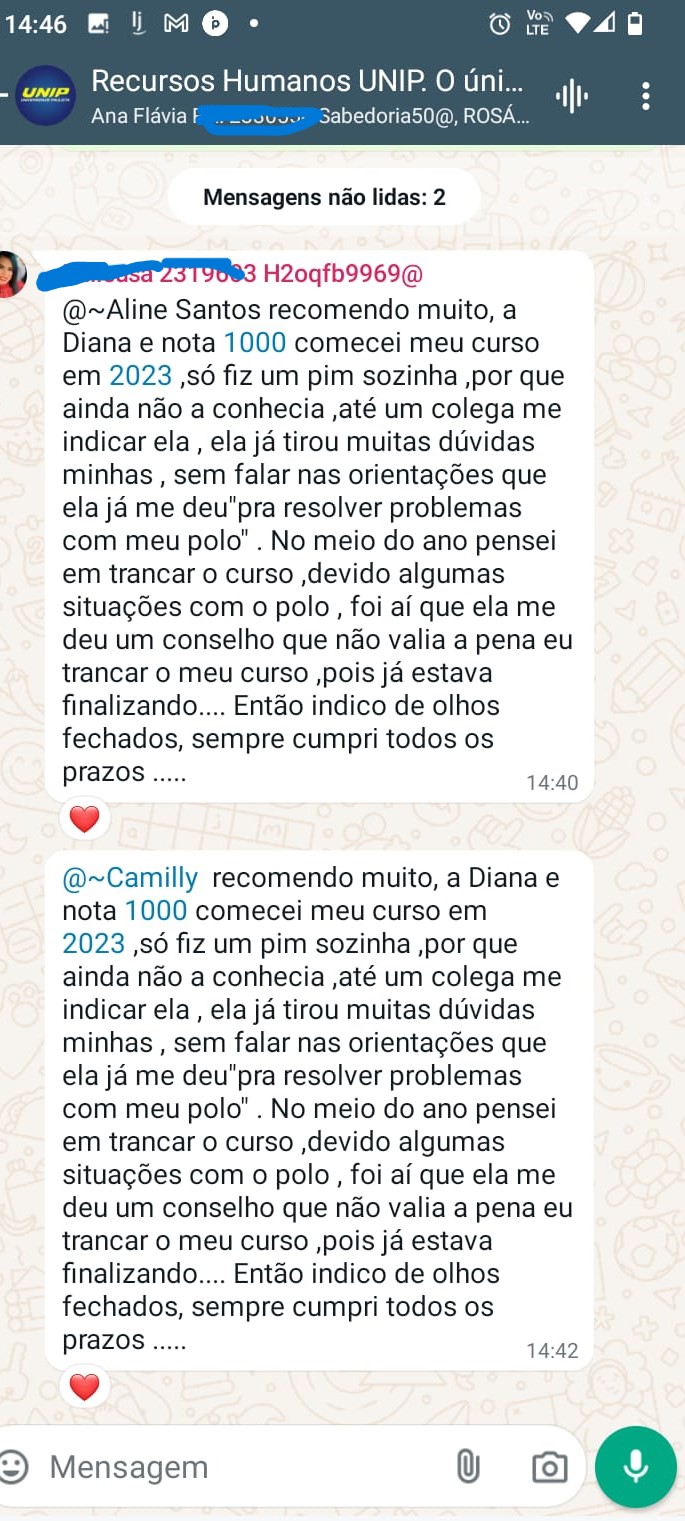Open Recursos Humanos UNIP group info
Viewport: 685px width, 1521px height.
click(306, 82)
